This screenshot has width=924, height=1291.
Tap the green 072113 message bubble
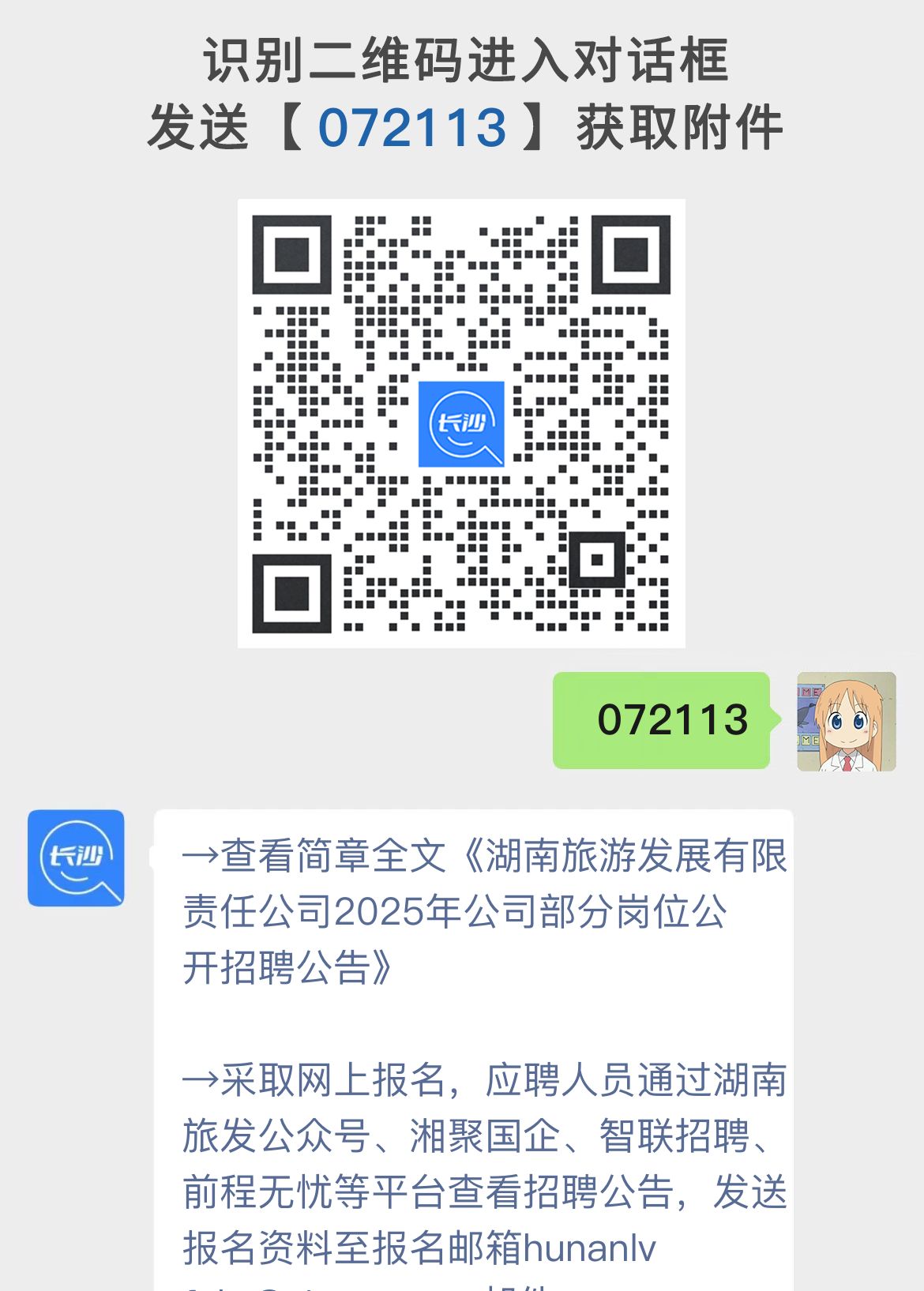pos(661,721)
